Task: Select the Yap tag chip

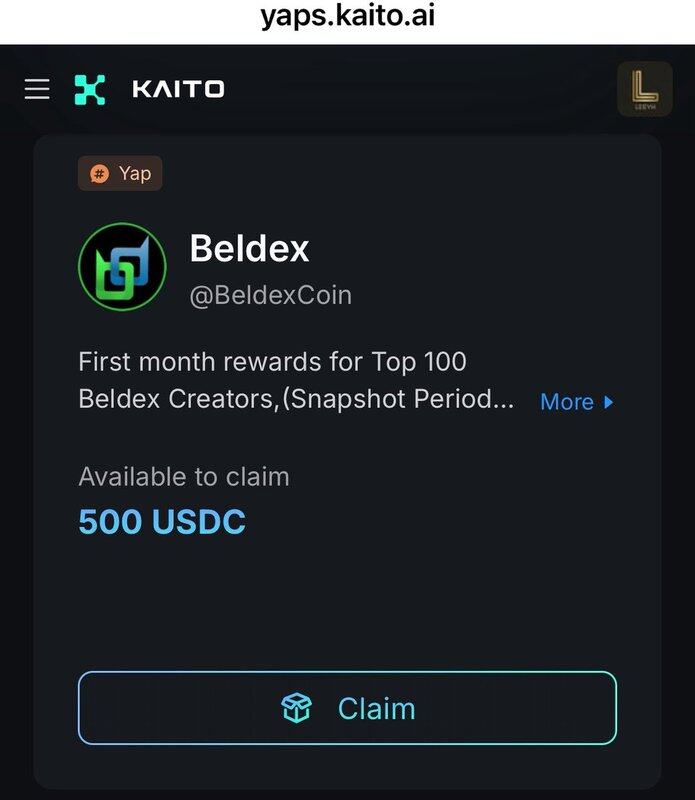Action: coord(120,173)
